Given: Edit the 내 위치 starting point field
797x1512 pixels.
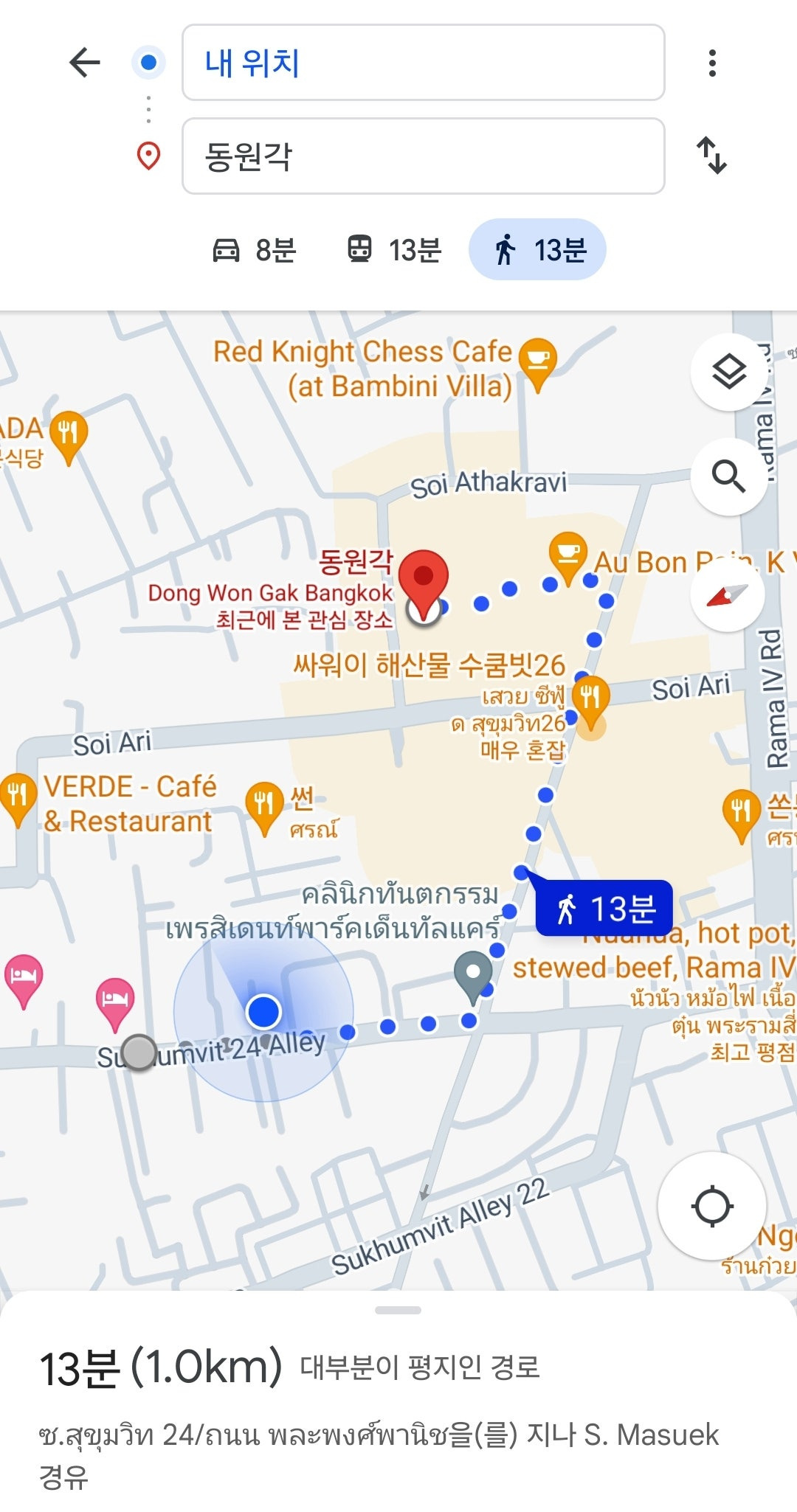Looking at the screenshot, I should [423, 63].
